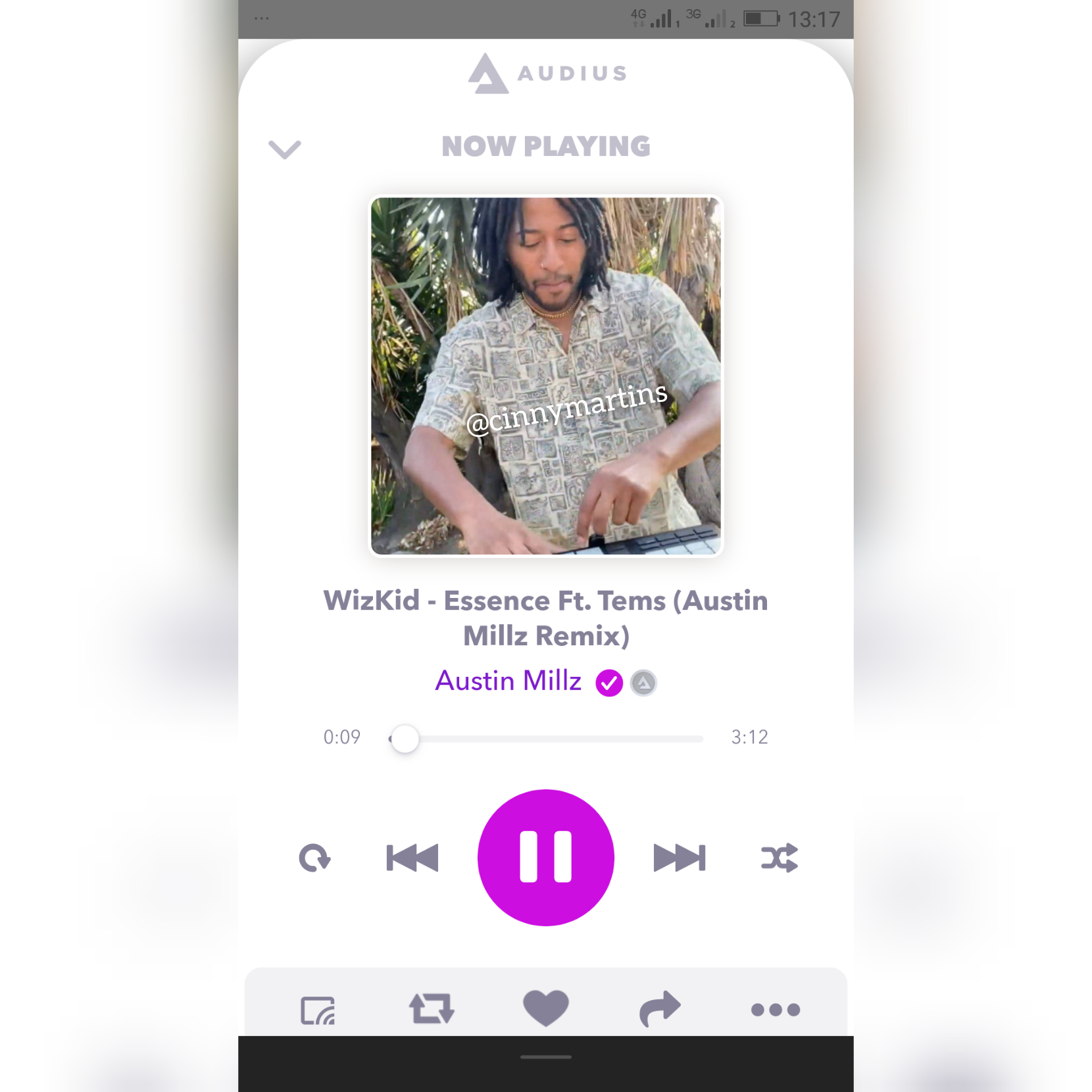Repost this track
This screenshot has height=1092, width=1092.
tap(432, 1008)
